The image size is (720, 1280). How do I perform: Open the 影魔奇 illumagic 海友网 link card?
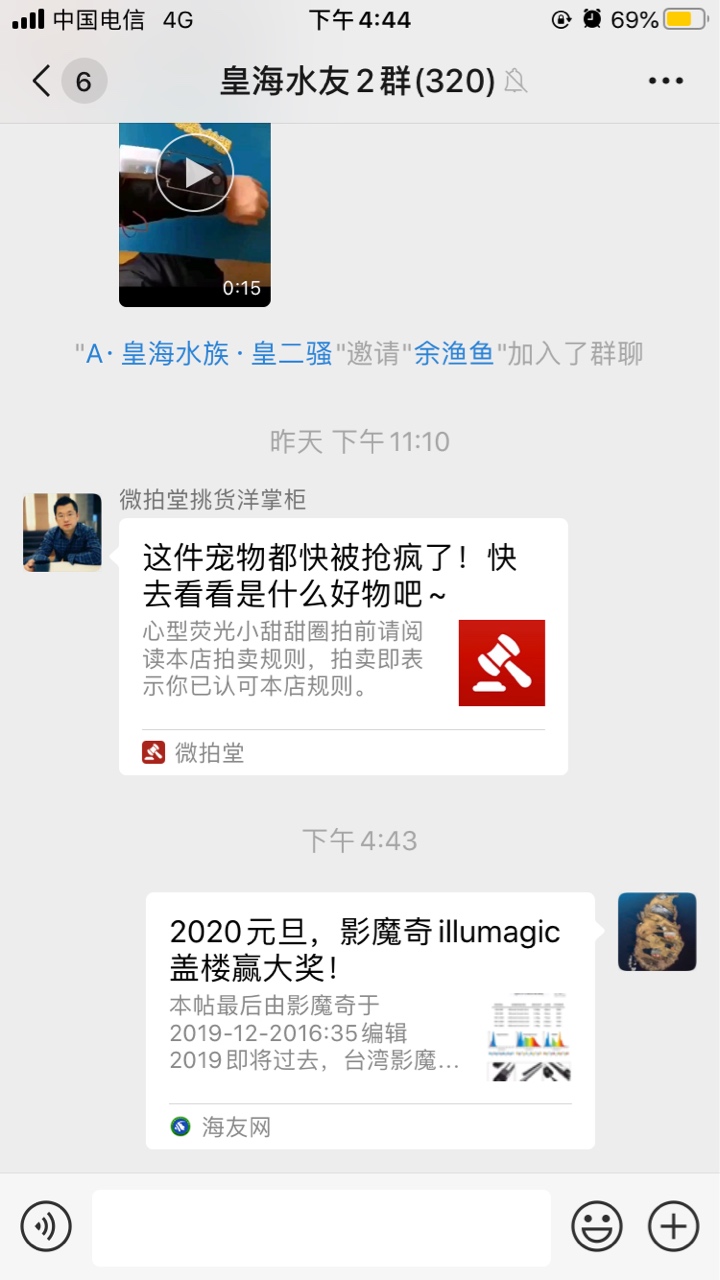point(370,1020)
